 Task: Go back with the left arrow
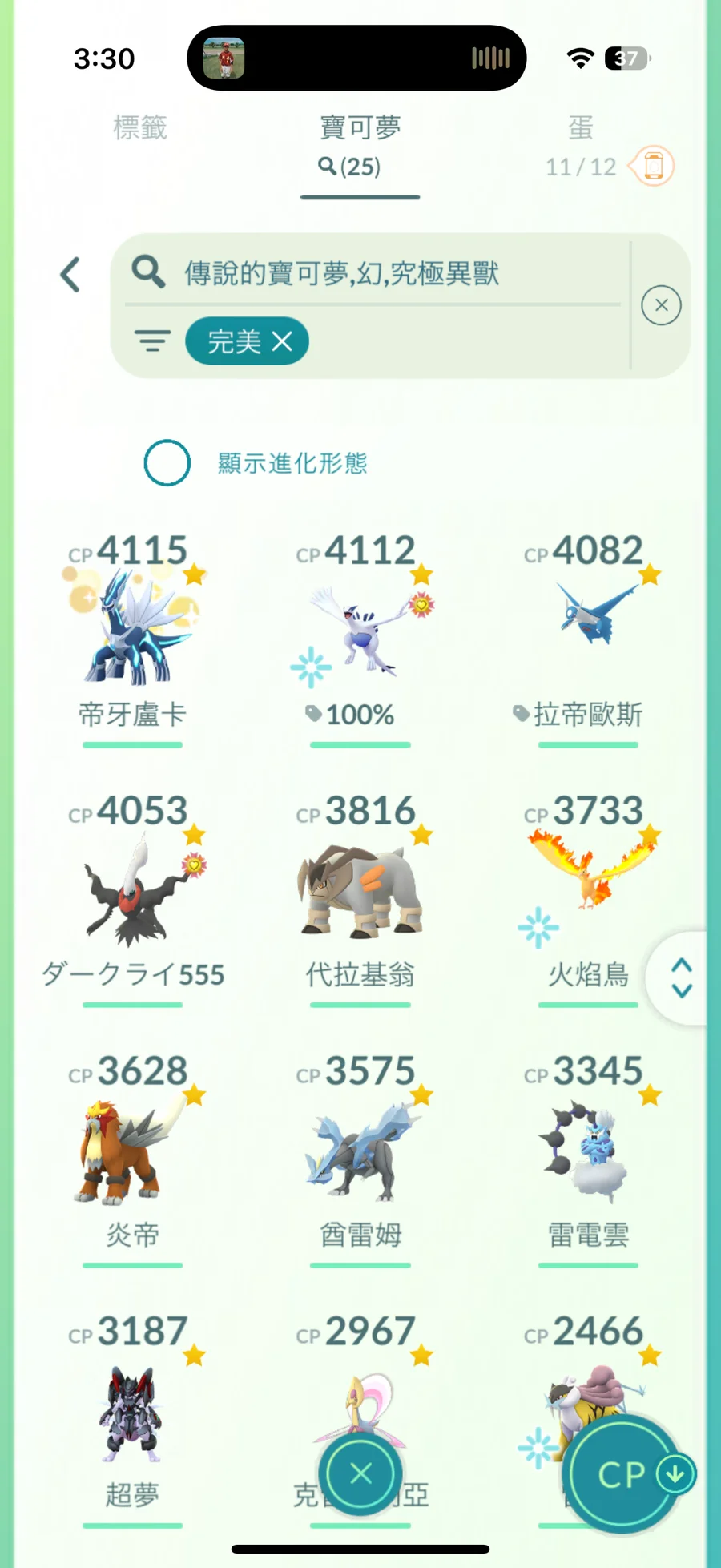point(70,275)
